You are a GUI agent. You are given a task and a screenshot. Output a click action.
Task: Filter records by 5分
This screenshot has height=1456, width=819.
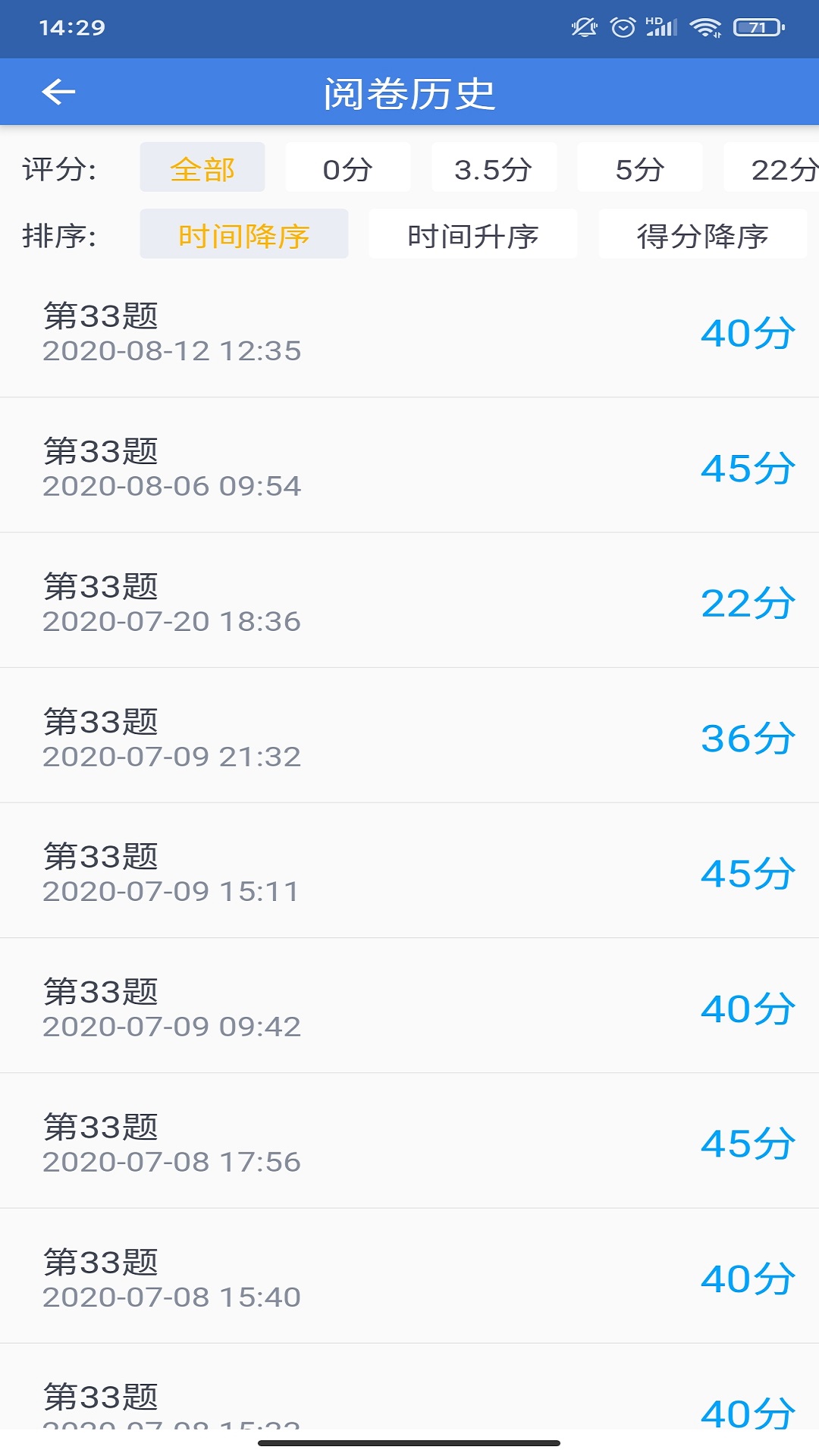tap(639, 168)
